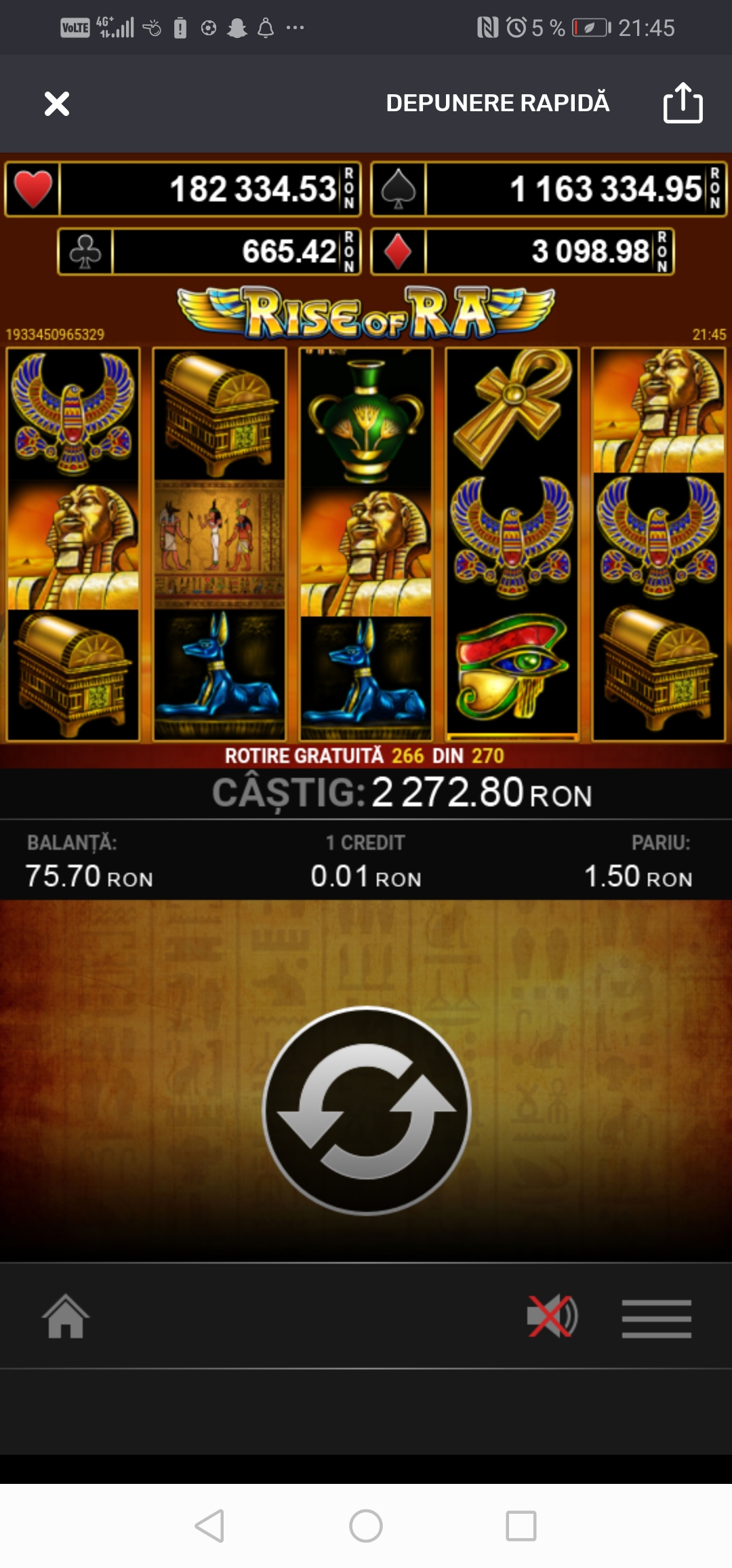Open the hamburger menu
Image resolution: width=732 pixels, height=1568 pixels.
[656, 1318]
